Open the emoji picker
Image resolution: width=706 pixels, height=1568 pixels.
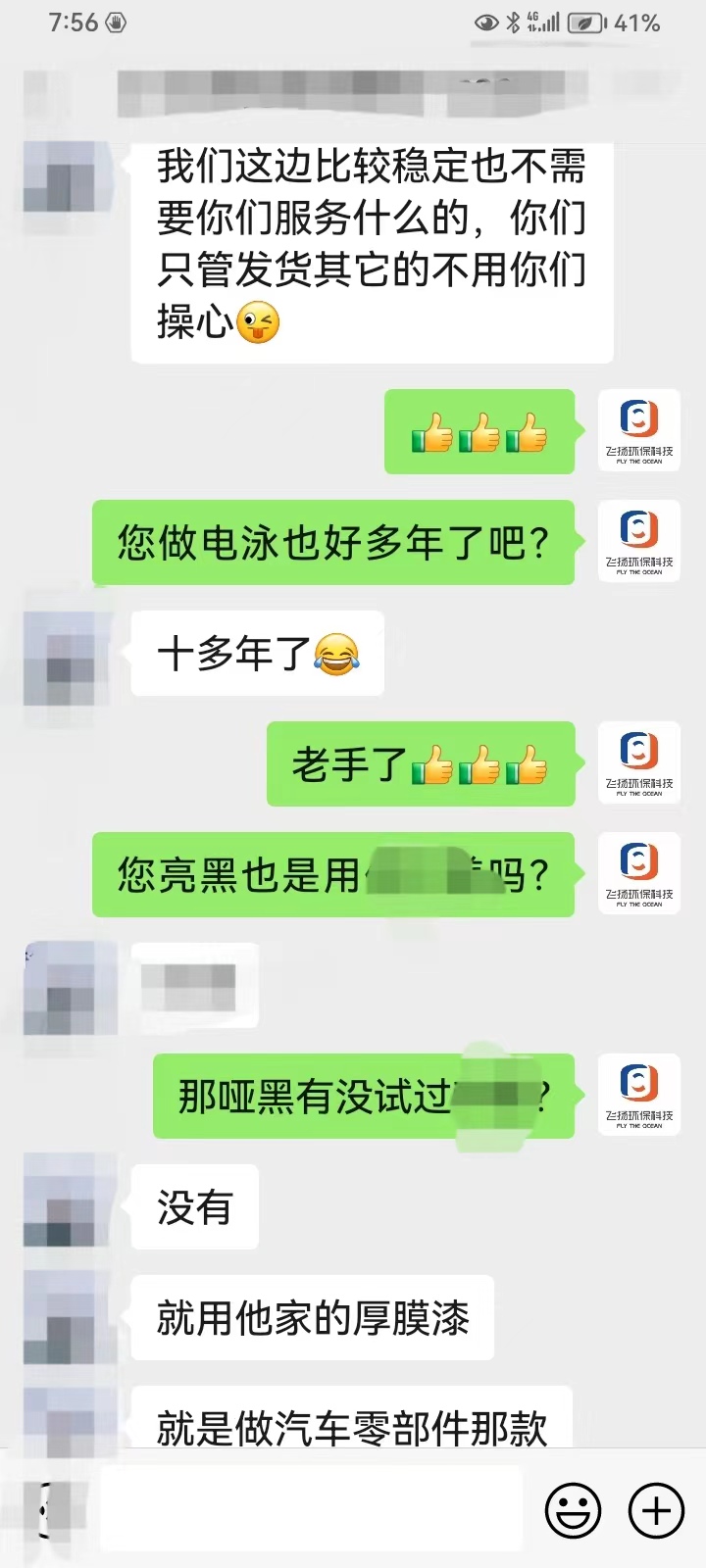click(573, 1510)
